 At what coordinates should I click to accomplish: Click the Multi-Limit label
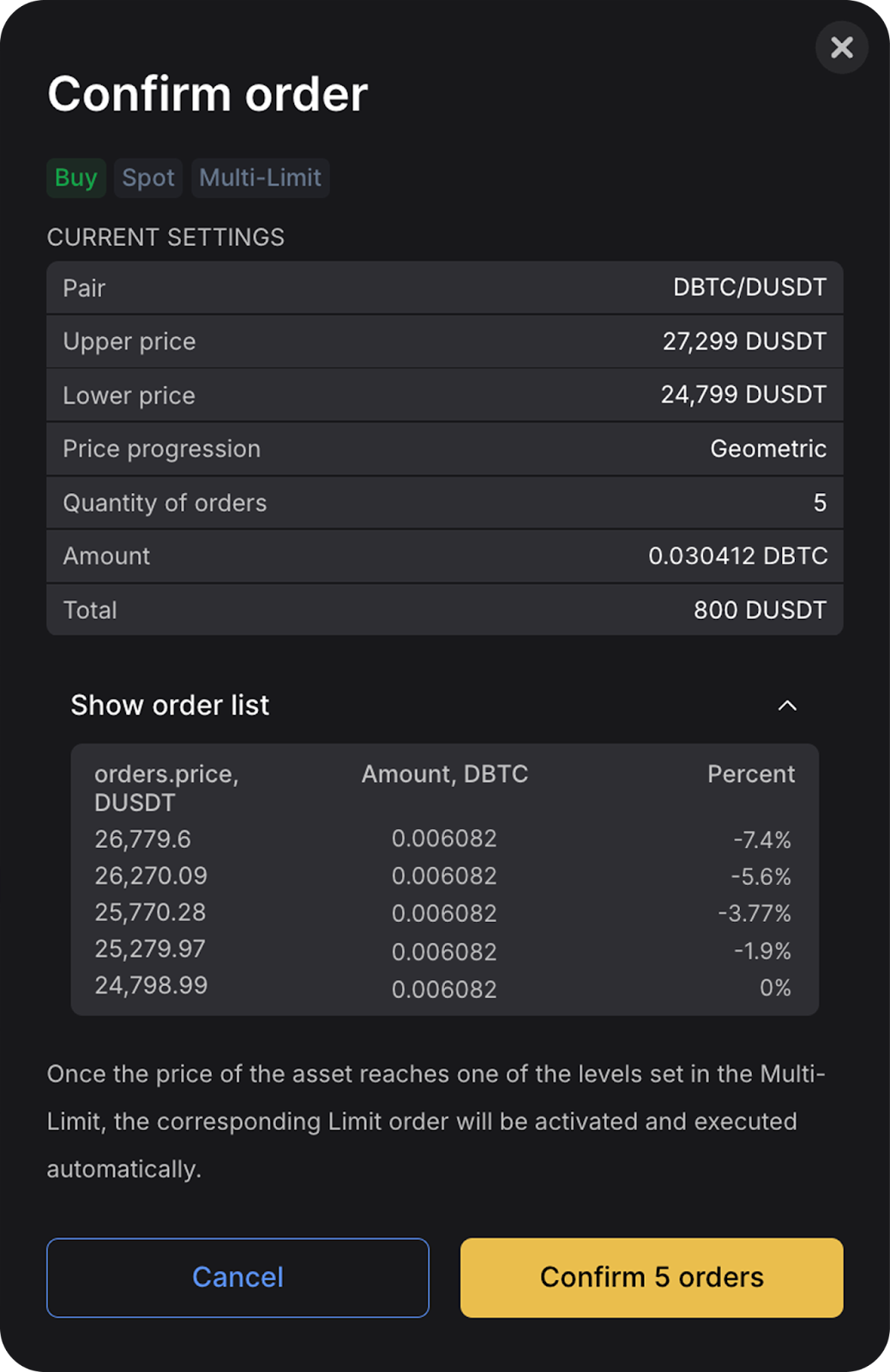tap(260, 178)
